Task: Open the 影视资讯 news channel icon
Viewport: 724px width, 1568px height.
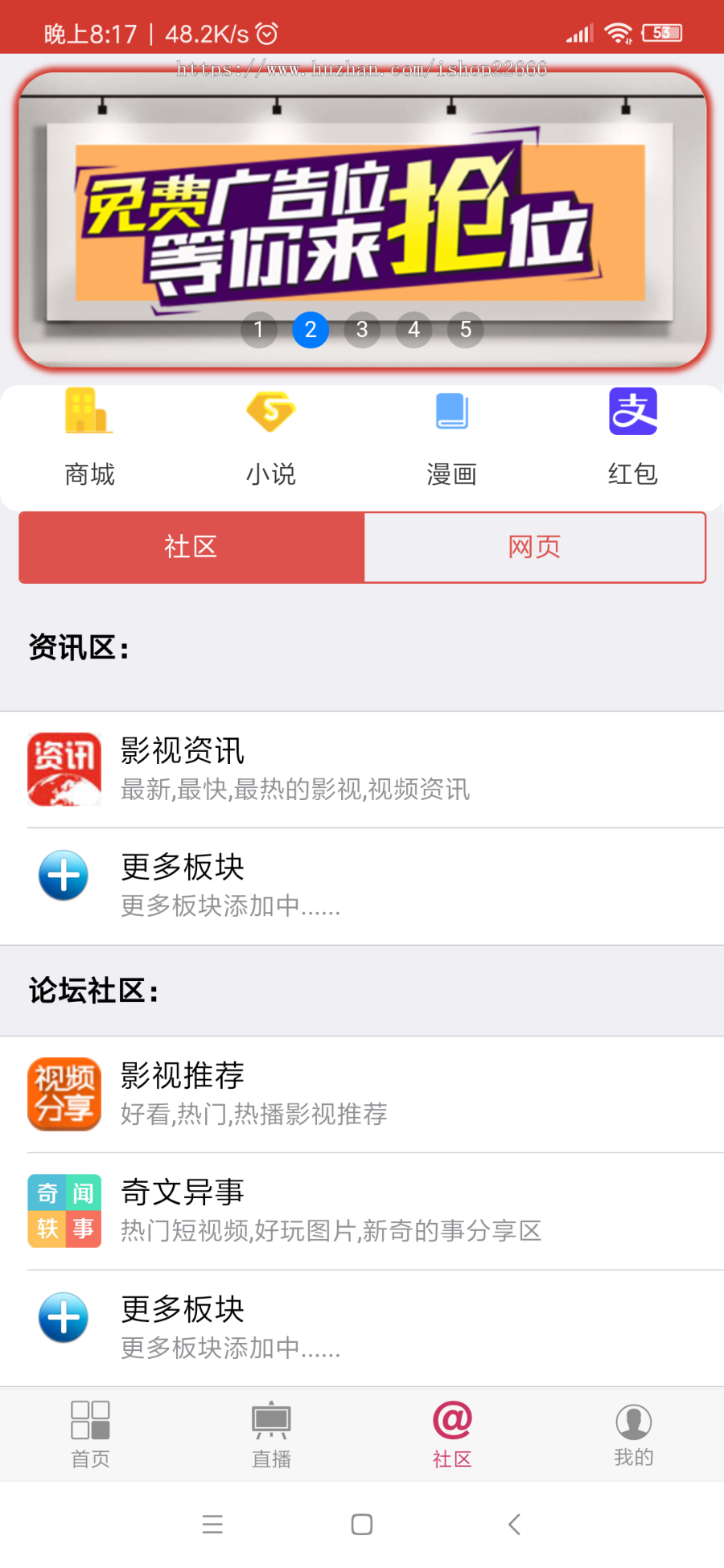Action: tap(64, 769)
